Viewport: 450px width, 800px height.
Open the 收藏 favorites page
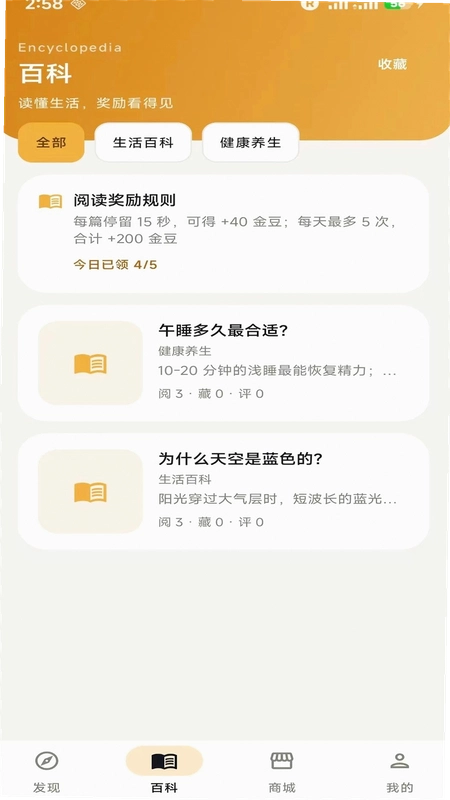tap(392, 64)
